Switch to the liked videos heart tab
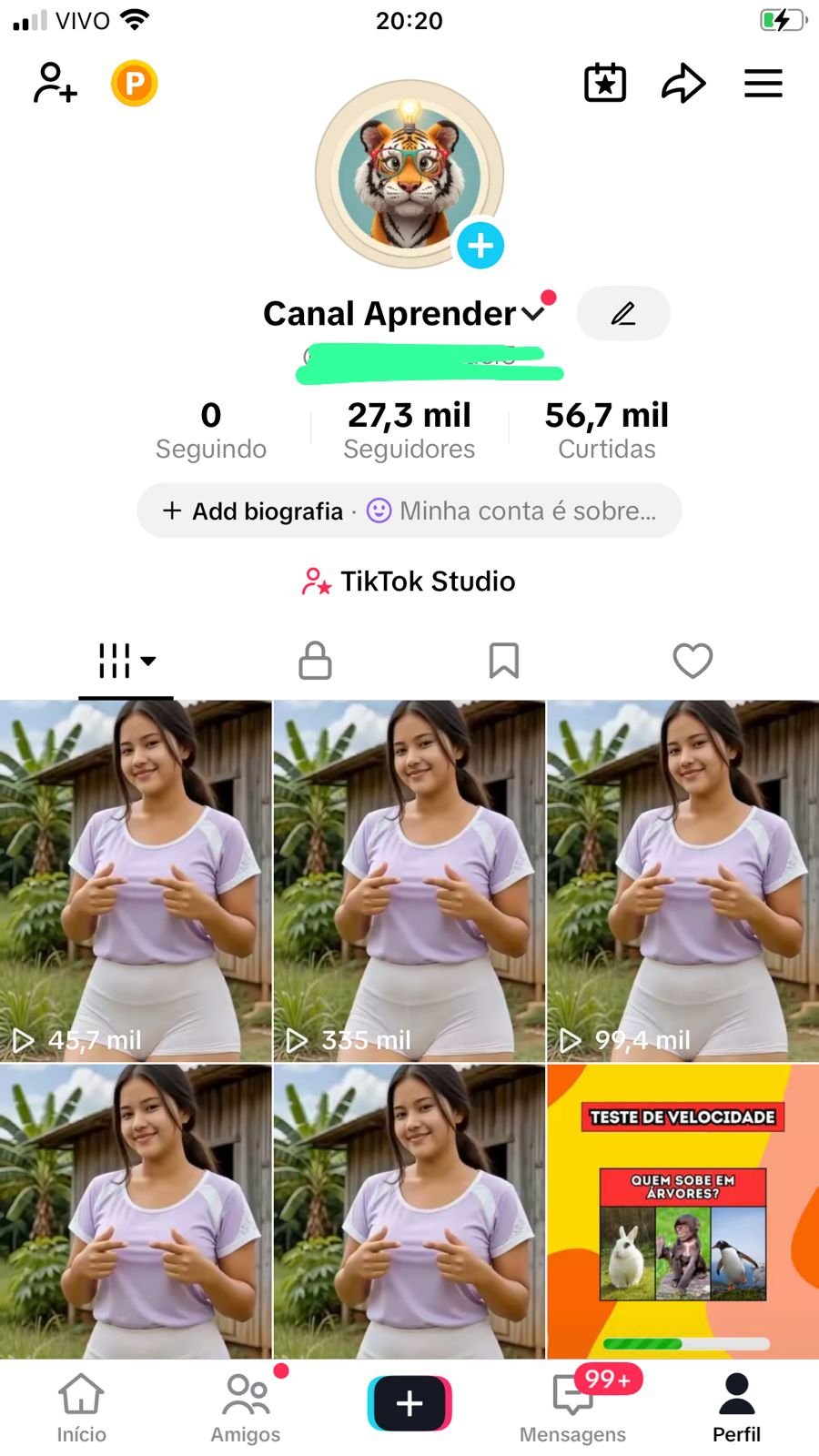The image size is (819, 1456). [x=692, y=661]
